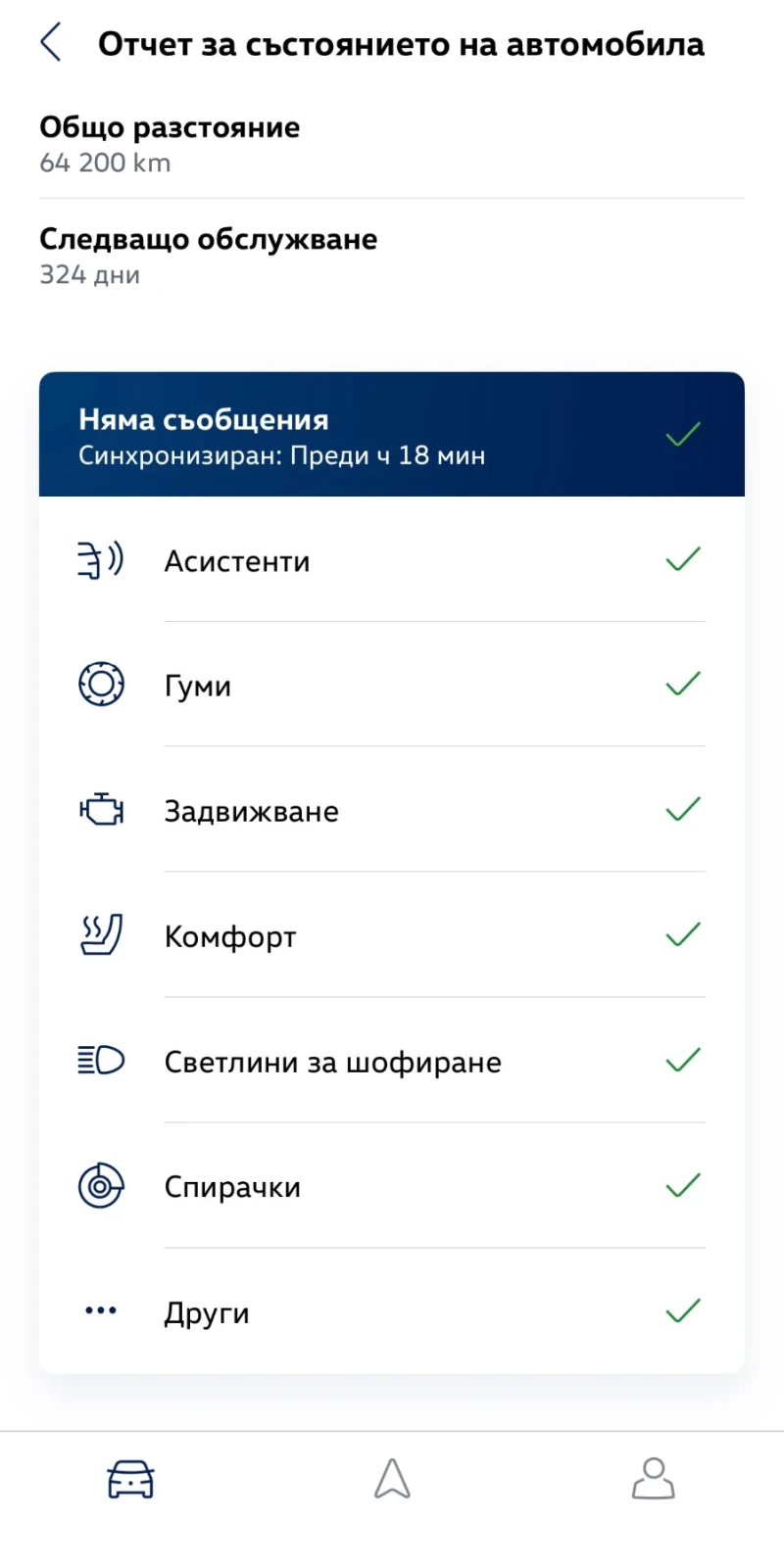This screenshot has width=784, height=1568.
Task: Select the Светлини за шофиране headlight icon
Action: 101,1060
